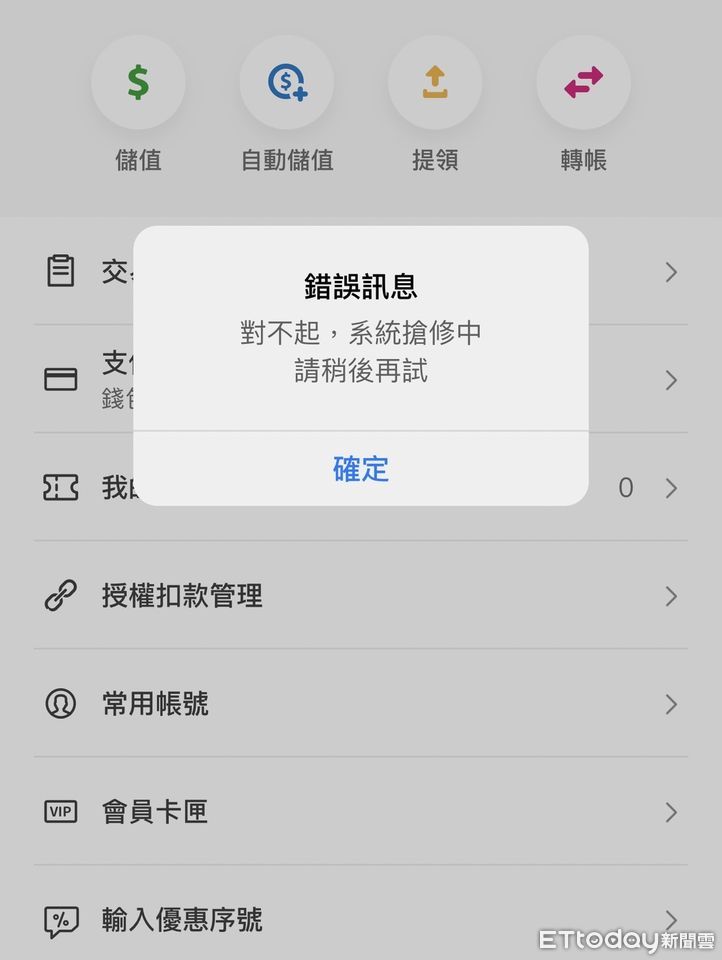The height and width of the screenshot is (960, 722).
Task: Open 會員卡匣 membership cards
Action: [360, 811]
